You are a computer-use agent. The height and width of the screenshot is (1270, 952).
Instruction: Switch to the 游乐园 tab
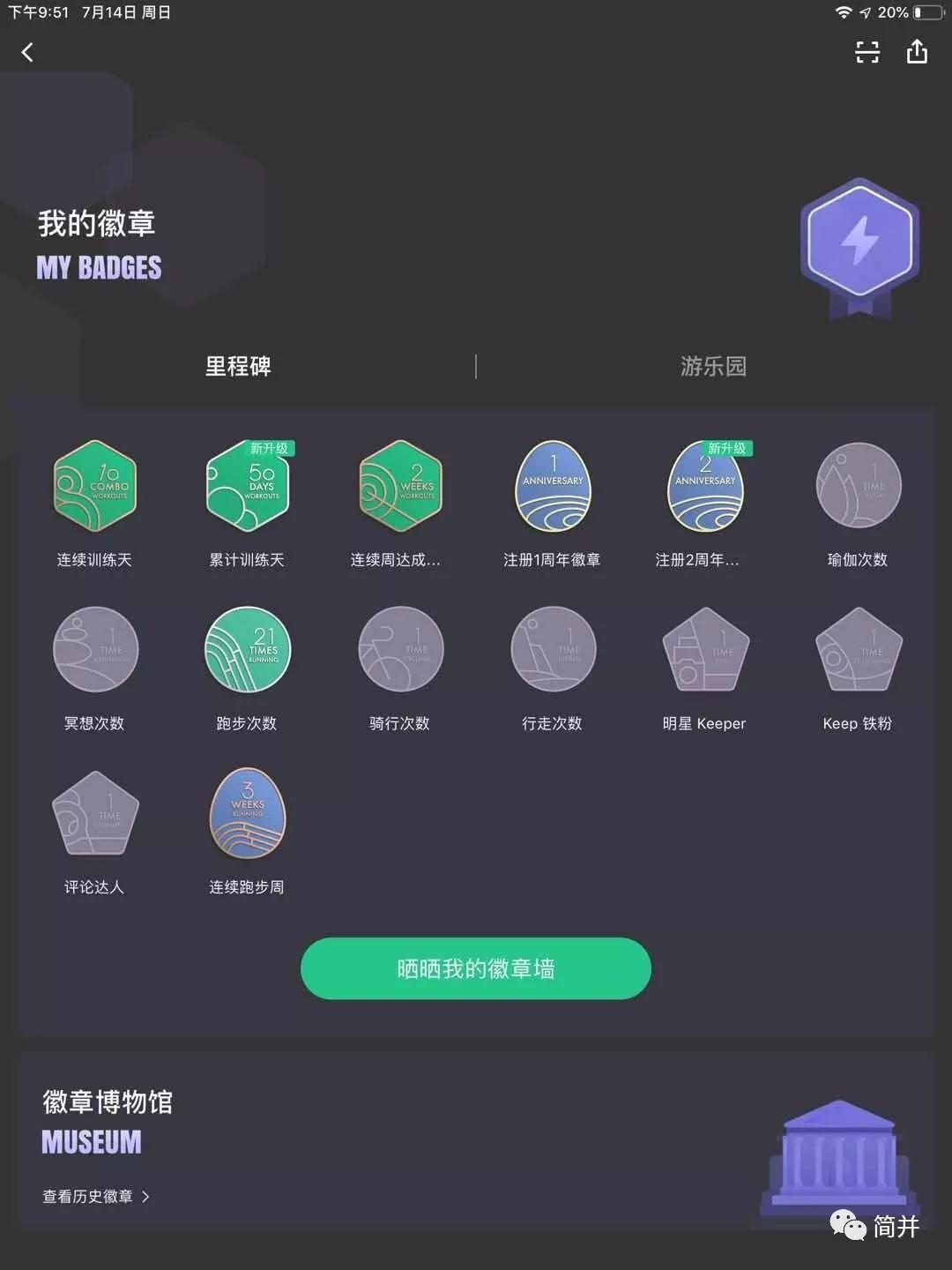tap(713, 366)
